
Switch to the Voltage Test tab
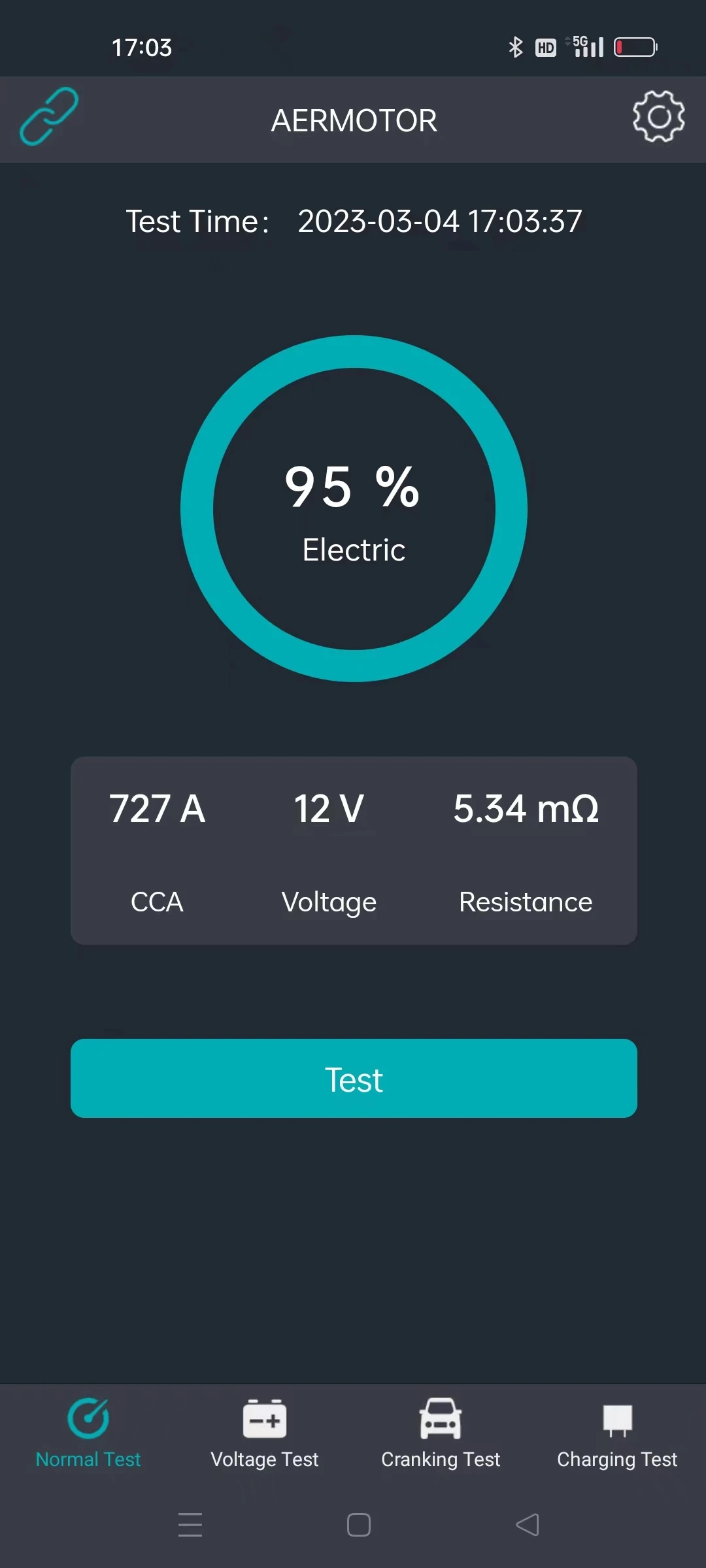click(x=265, y=1433)
